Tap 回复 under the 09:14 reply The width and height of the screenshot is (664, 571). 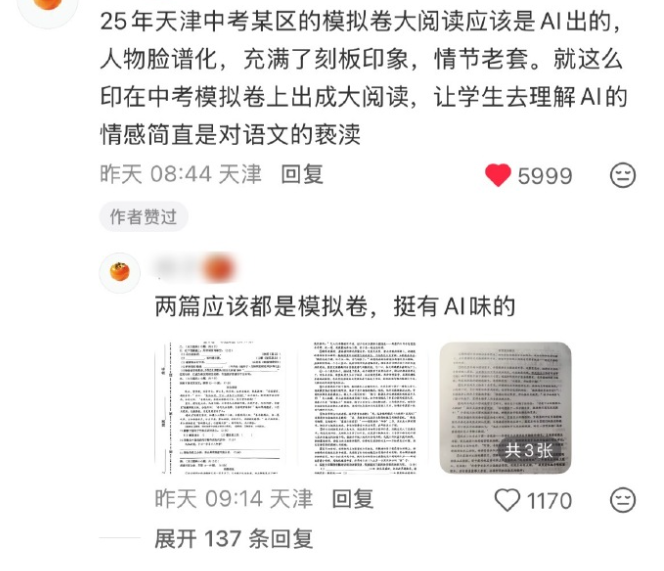pos(352,498)
